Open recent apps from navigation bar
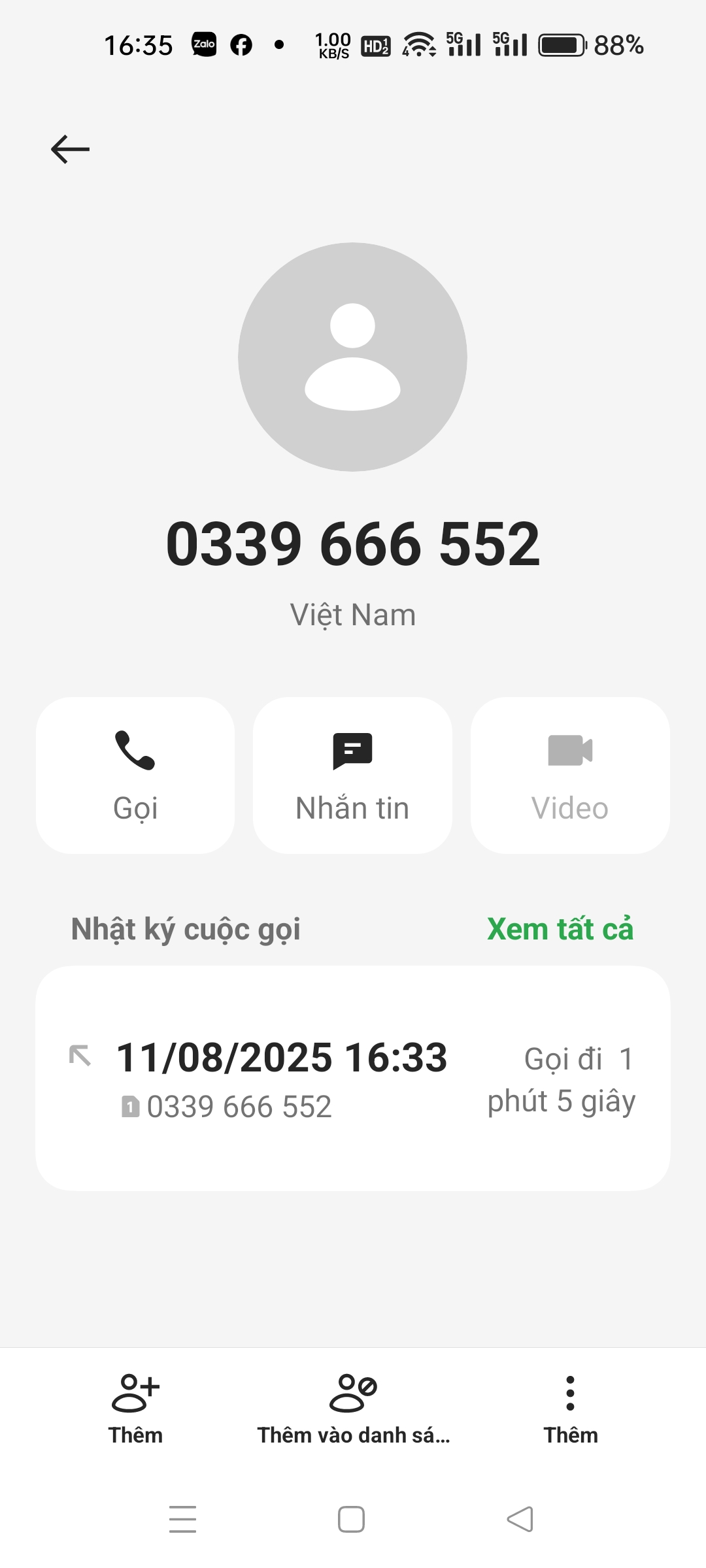The height and width of the screenshot is (1568, 706). [182, 1519]
